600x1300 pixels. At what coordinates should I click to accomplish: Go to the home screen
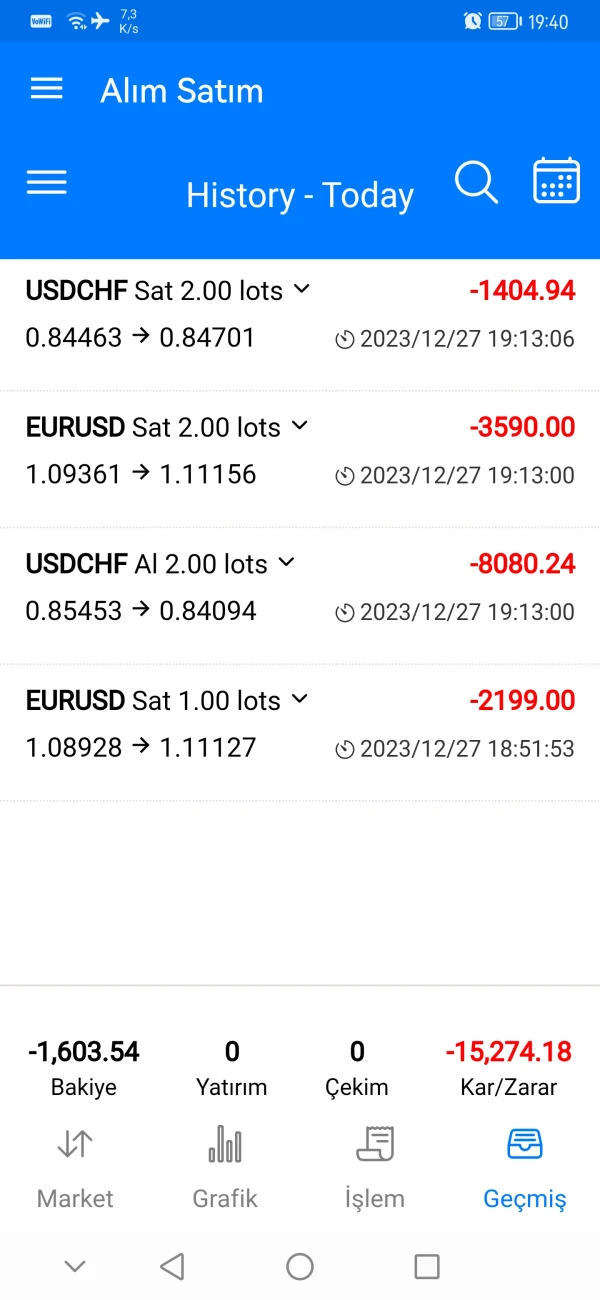point(300,1267)
